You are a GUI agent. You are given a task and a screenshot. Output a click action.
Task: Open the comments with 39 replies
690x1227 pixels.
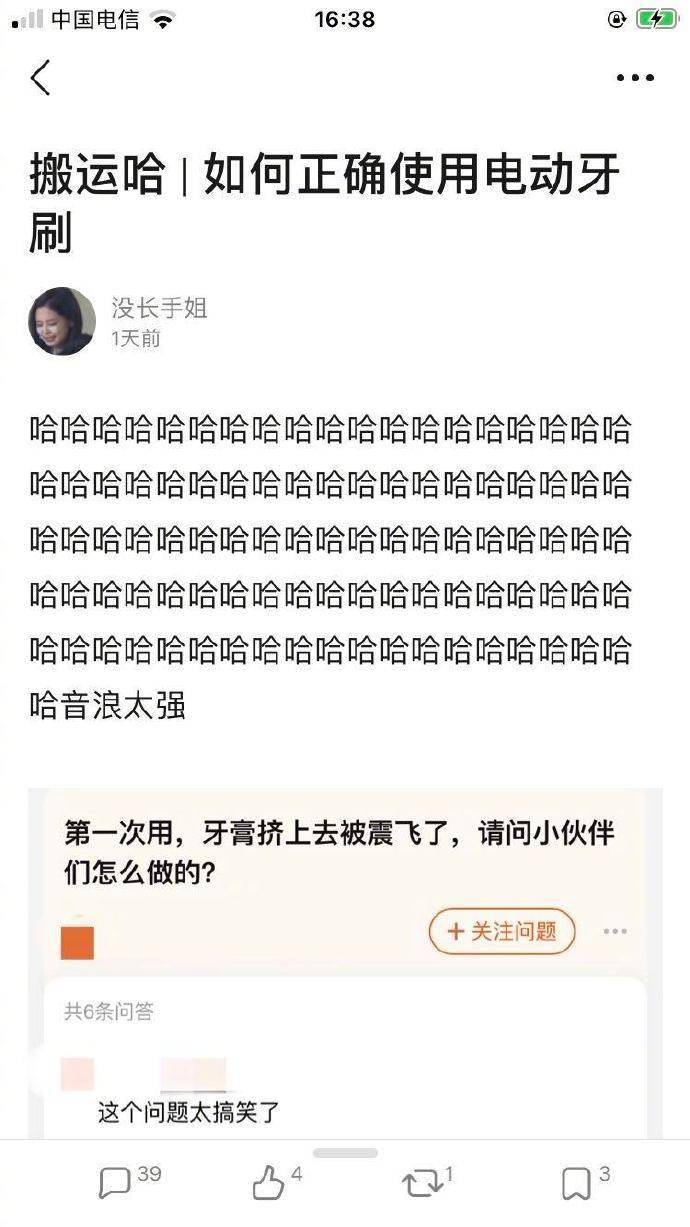point(116,1184)
